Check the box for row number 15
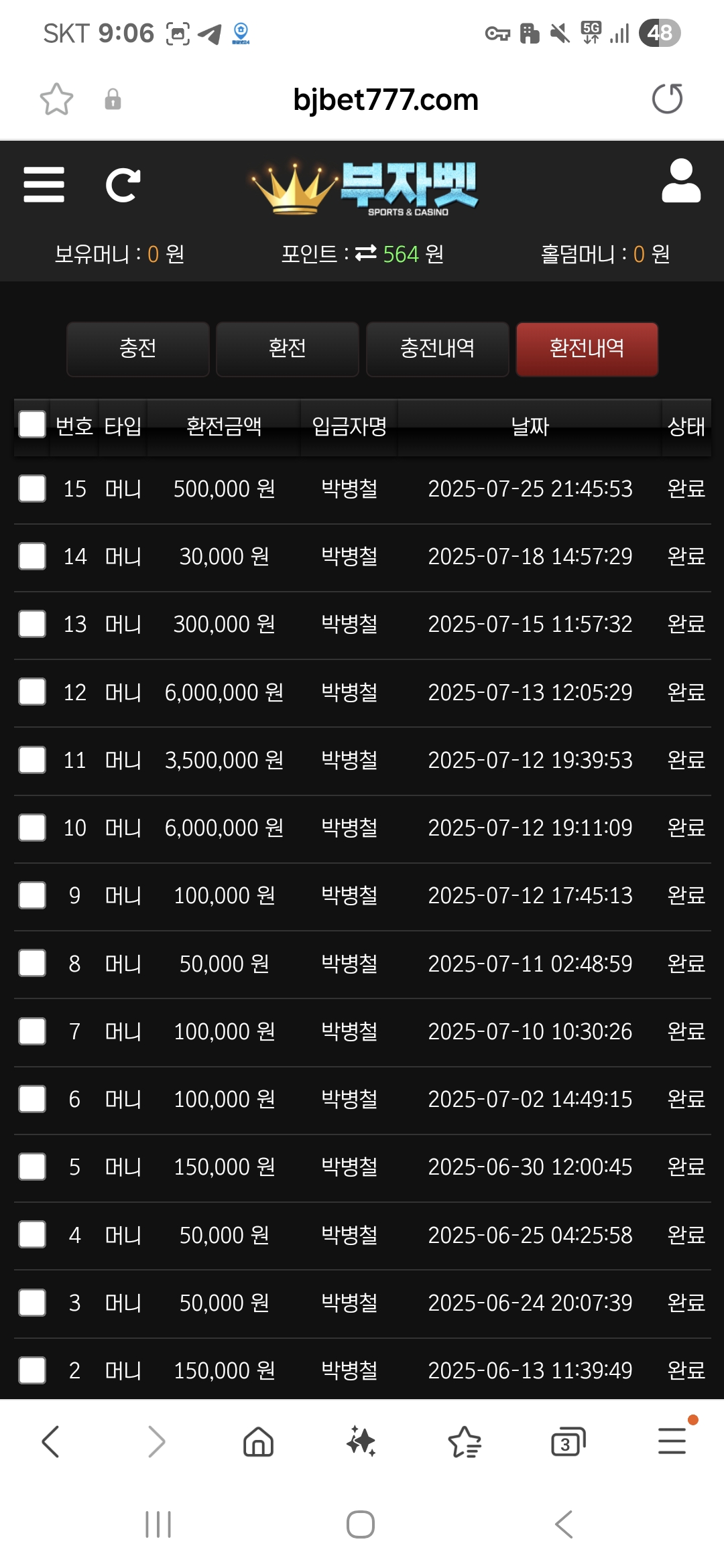Viewport: 724px width, 1568px height. (32, 488)
